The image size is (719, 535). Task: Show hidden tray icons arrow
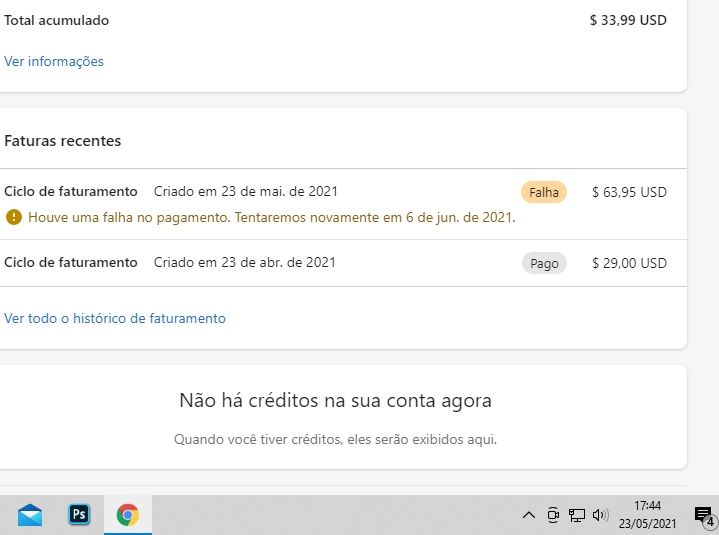(x=529, y=515)
